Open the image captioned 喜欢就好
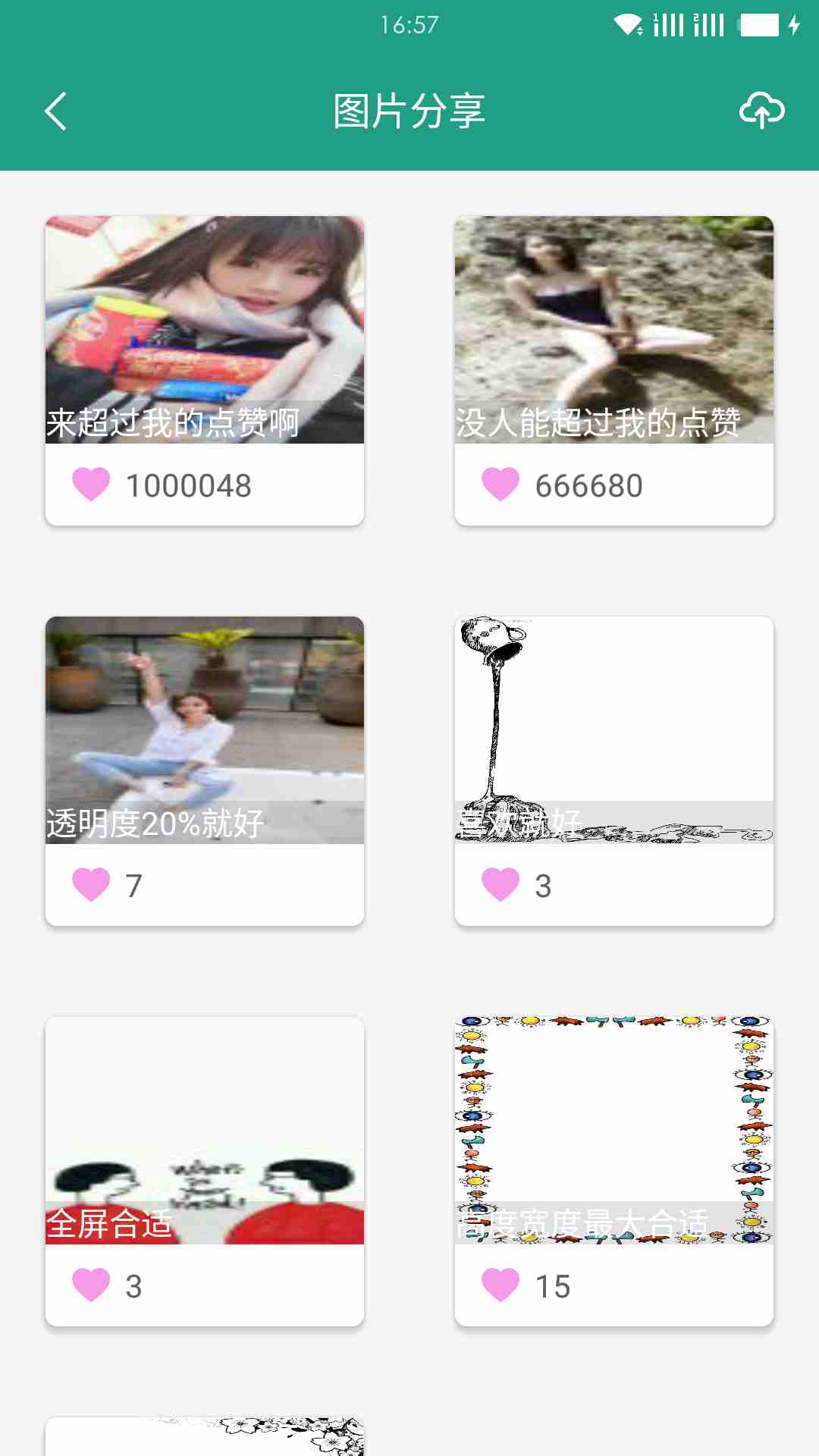Image resolution: width=819 pixels, height=1456 pixels. (x=614, y=730)
